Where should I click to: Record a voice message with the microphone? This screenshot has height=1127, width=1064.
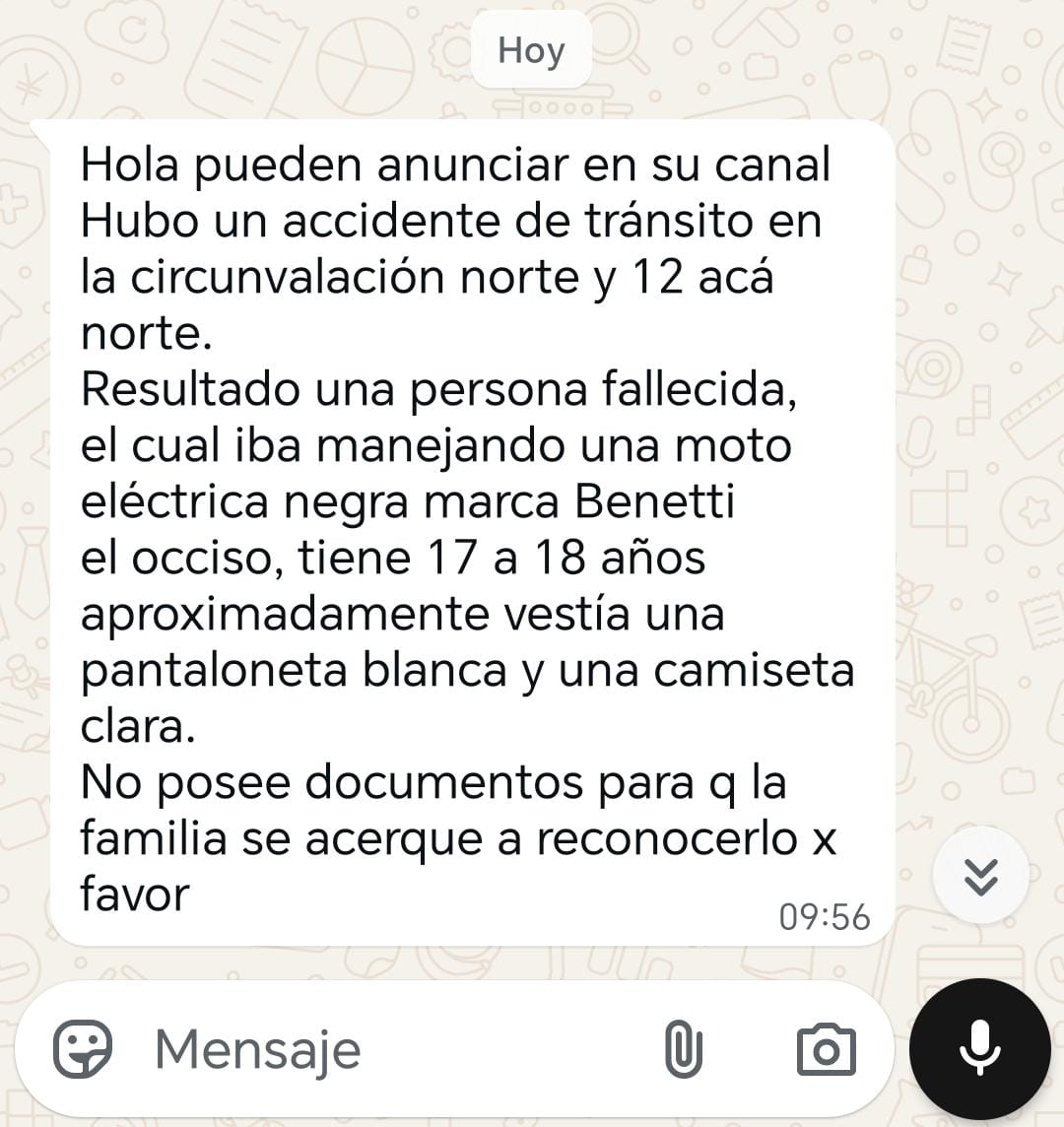979,1048
